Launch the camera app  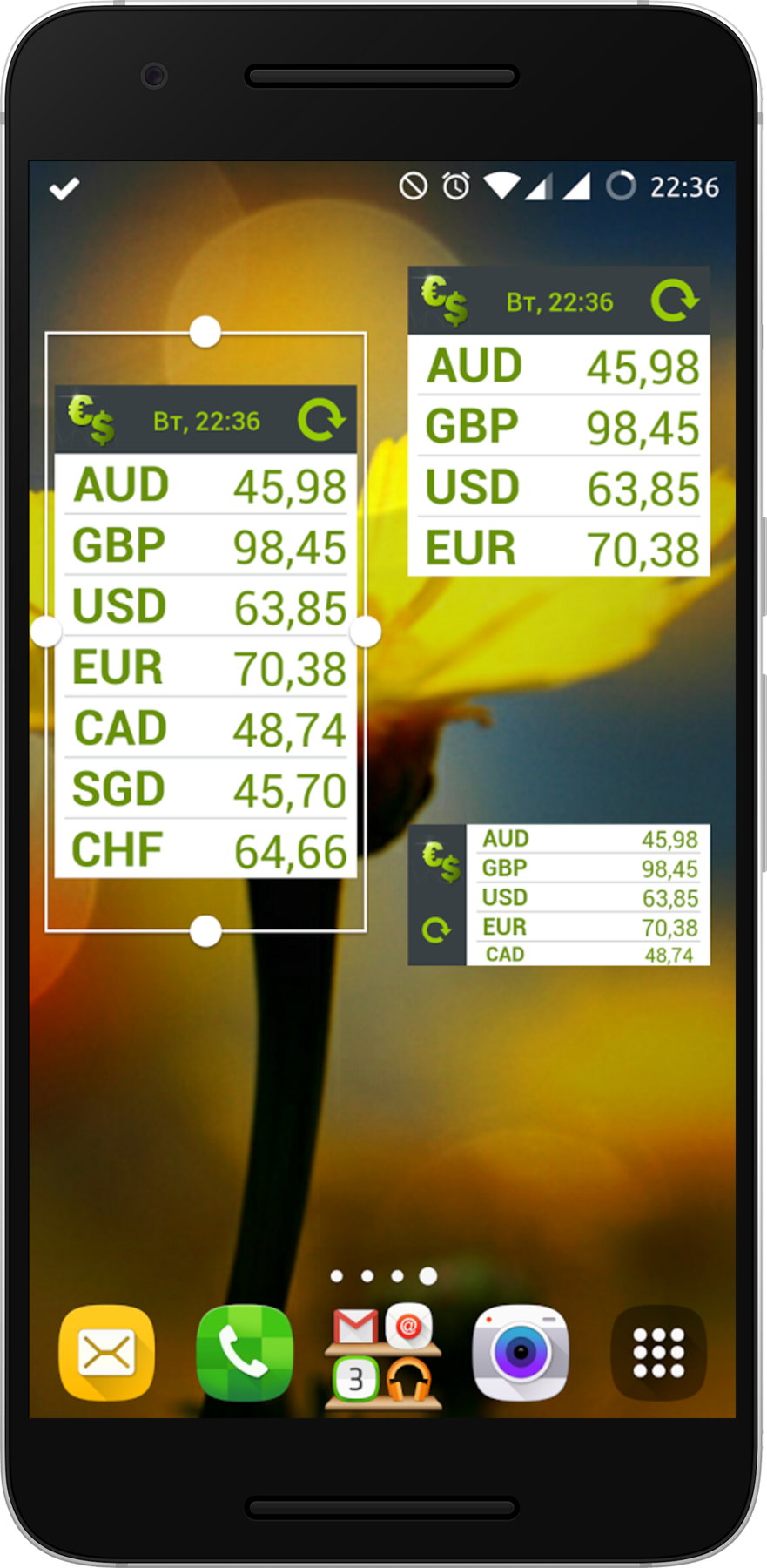(x=521, y=1353)
